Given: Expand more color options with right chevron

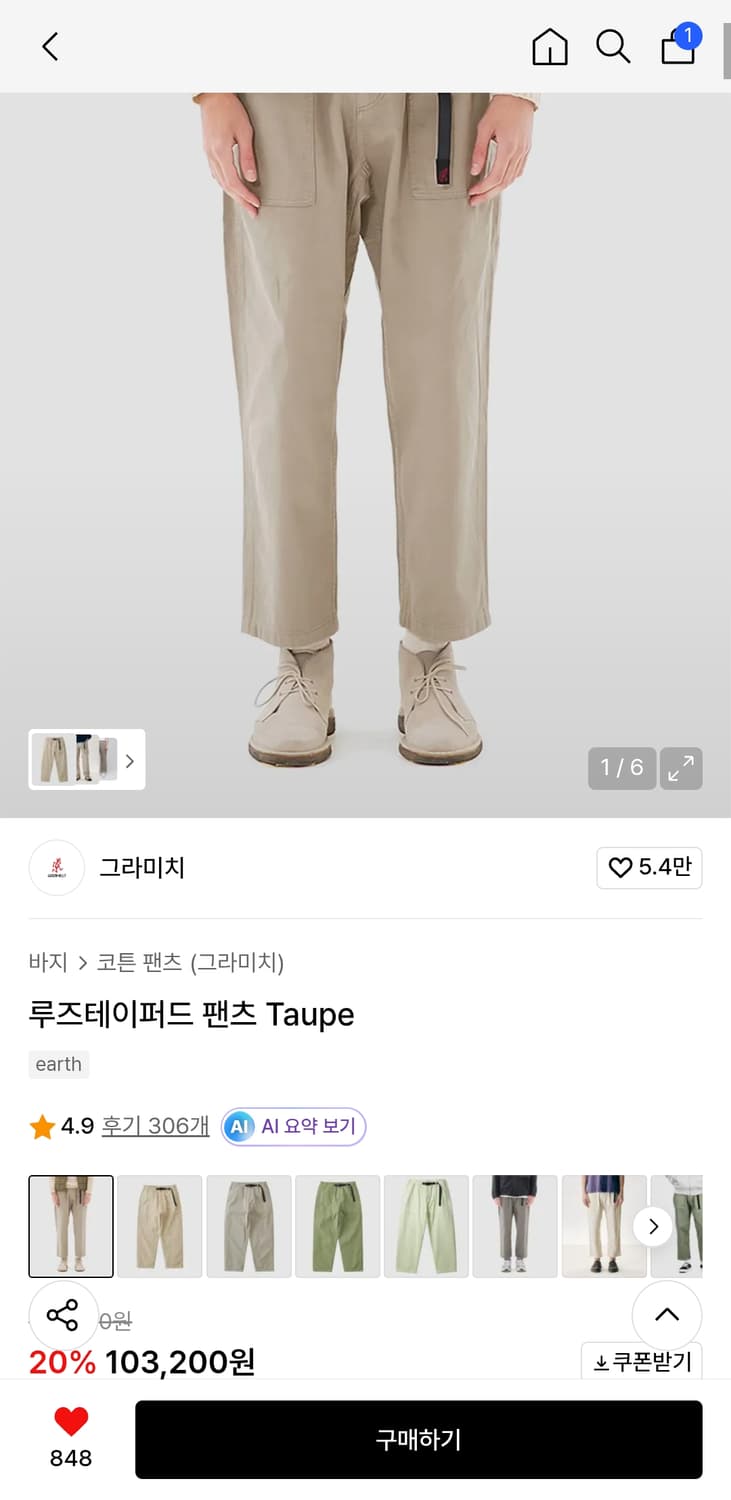Looking at the screenshot, I should pos(653,1226).
